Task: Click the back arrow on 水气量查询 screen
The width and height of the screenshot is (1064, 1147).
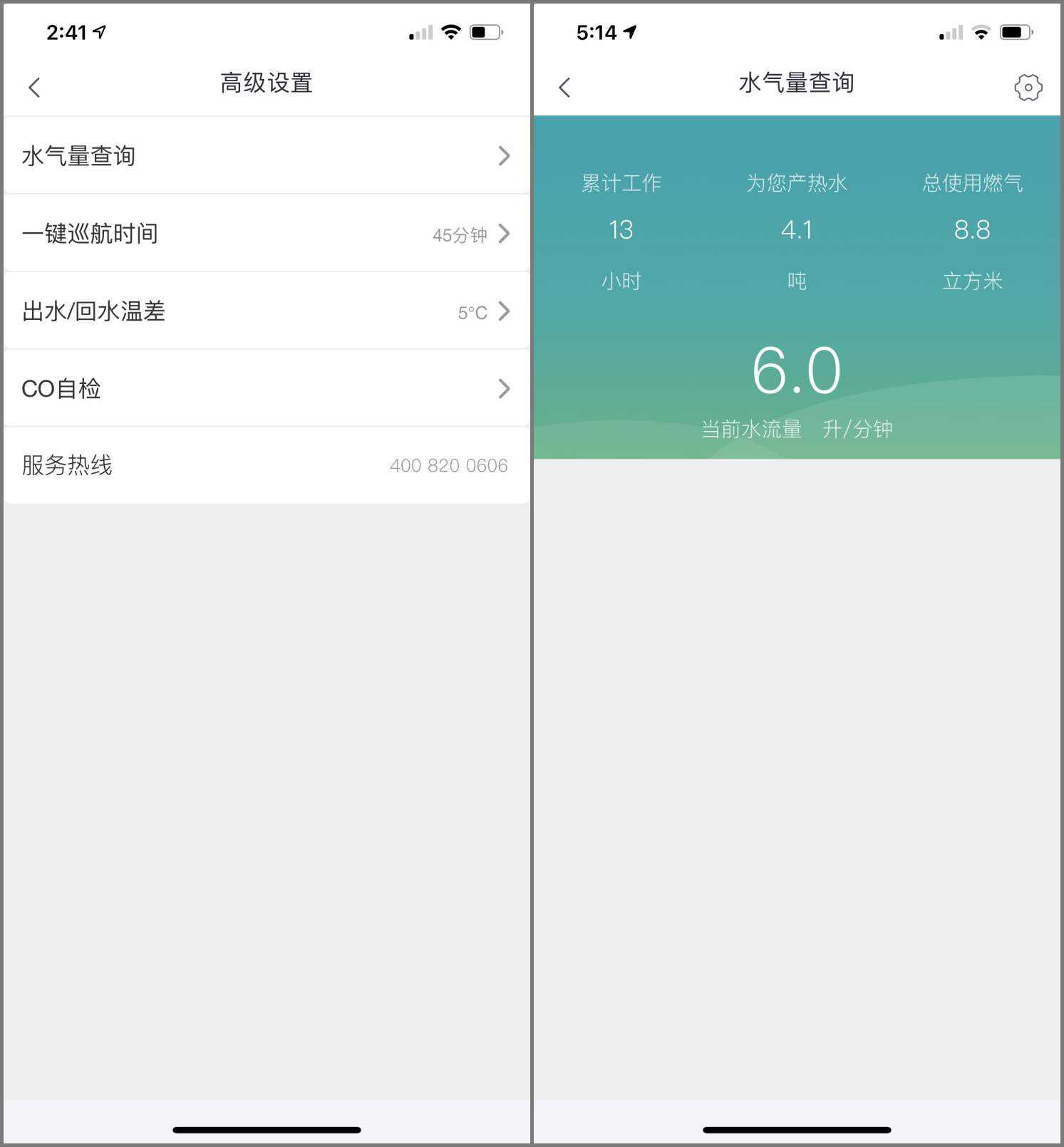Action: [x=564, y=87]
